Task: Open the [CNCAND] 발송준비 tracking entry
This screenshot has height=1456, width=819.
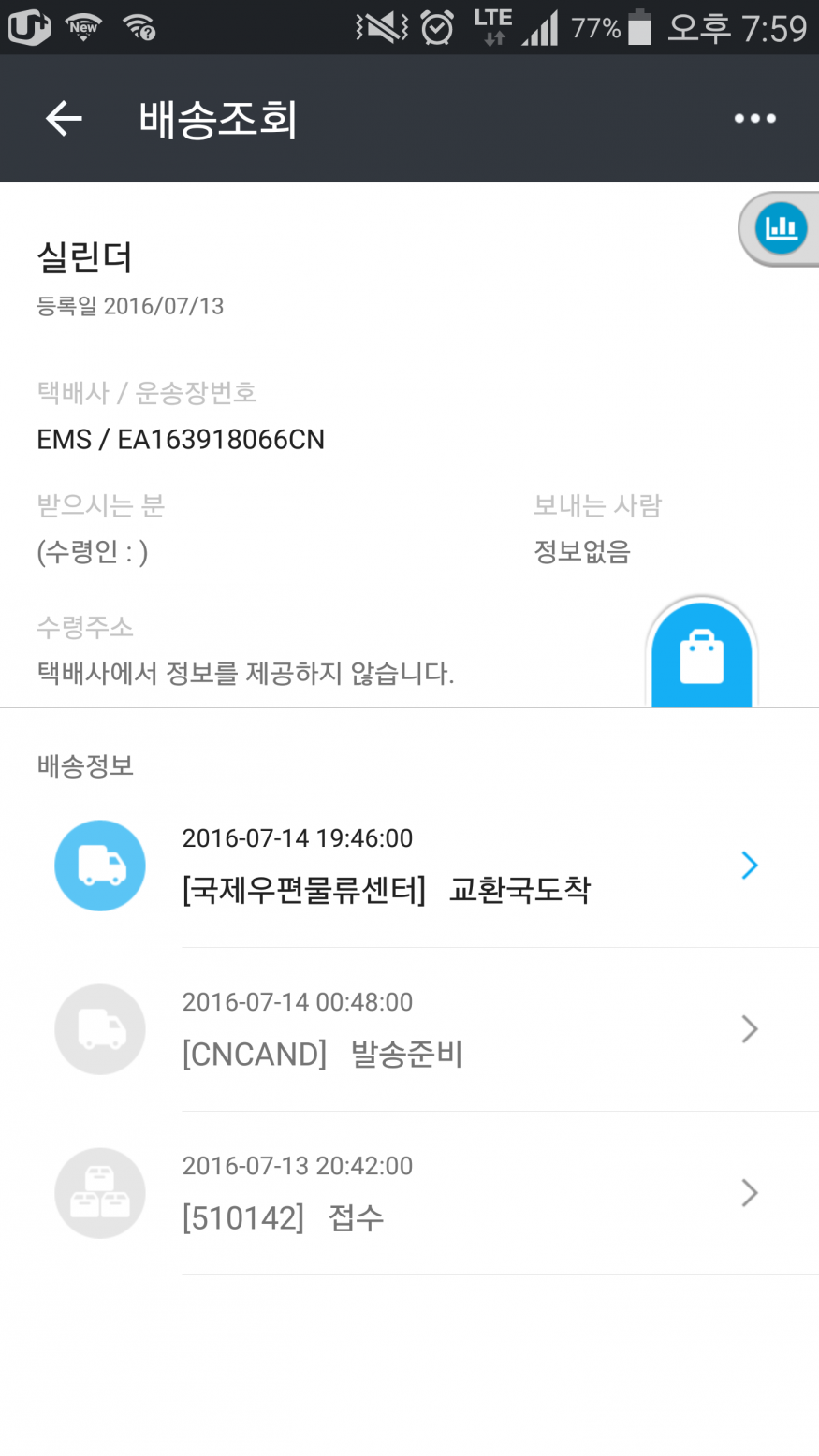Action: pyautogui.click(x=468, y=1030)
